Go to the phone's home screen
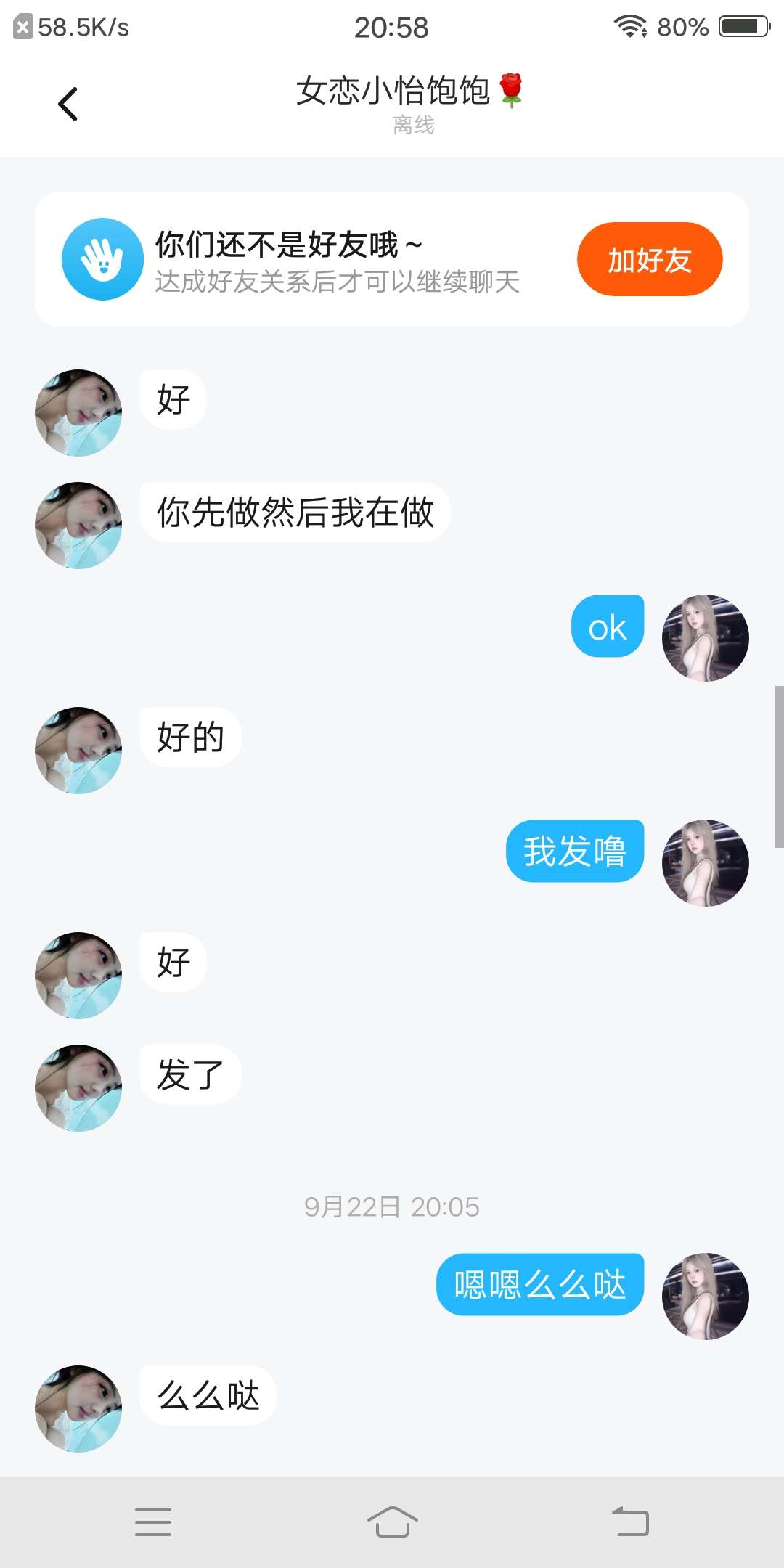 (392, 1522)
